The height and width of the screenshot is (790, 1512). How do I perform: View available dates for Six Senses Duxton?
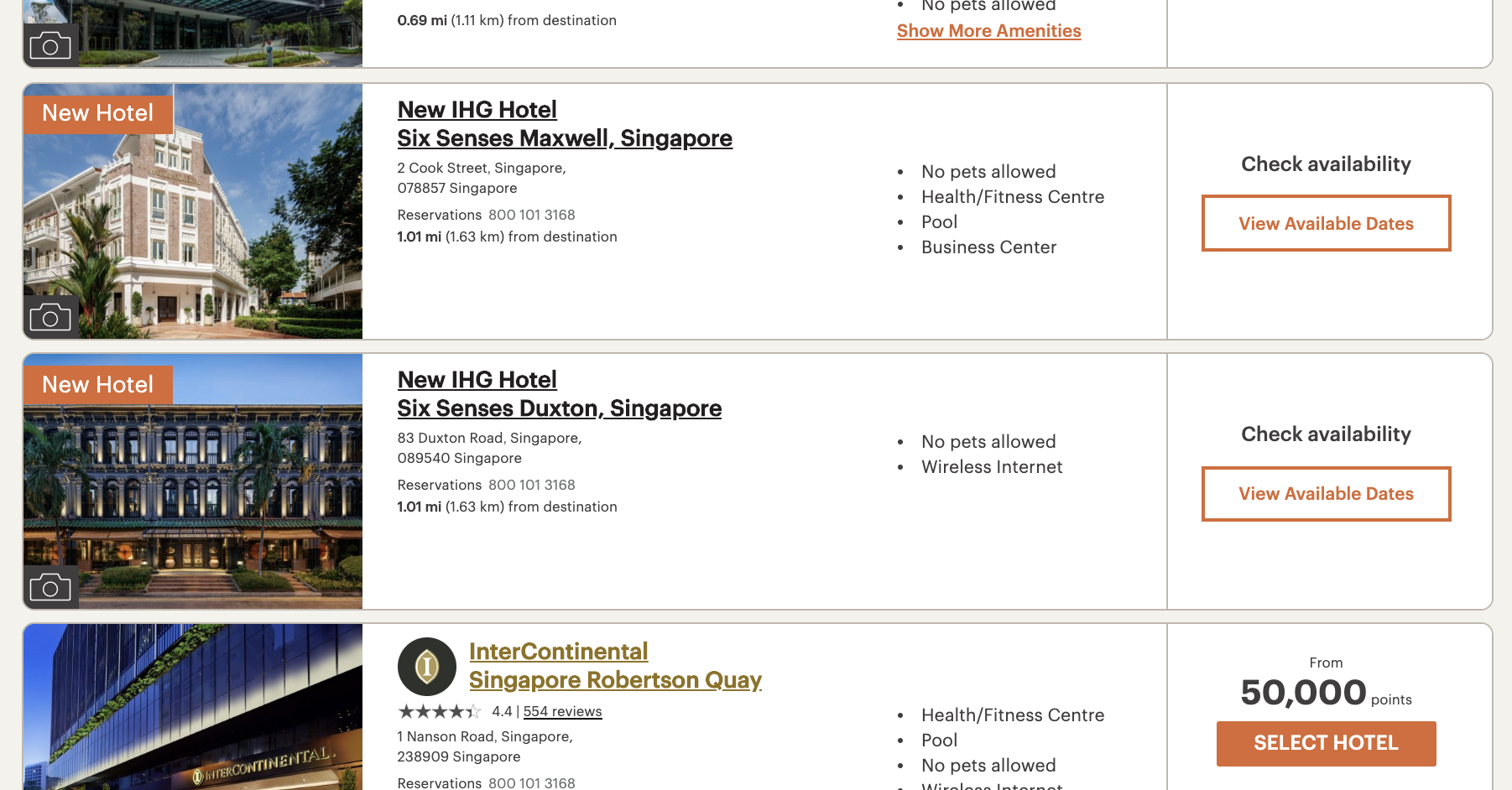coord(1326,494)
